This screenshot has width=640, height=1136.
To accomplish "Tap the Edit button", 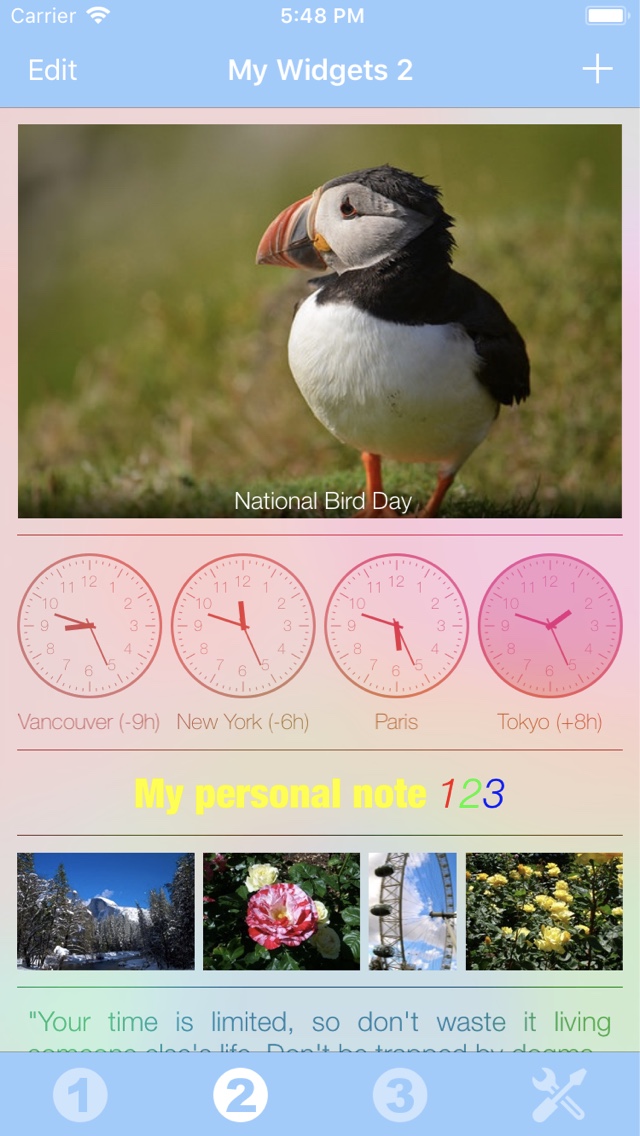I will [52, 70].
